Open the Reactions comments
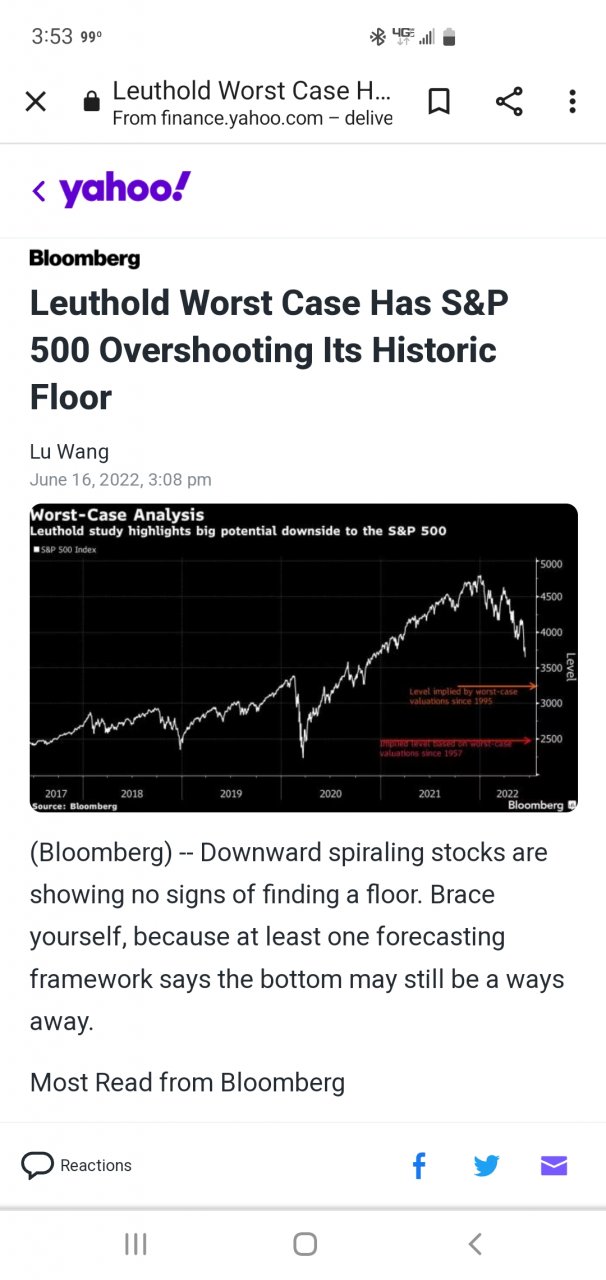The height and width of the screenshot is (1280, 606). pos(77,1165)
